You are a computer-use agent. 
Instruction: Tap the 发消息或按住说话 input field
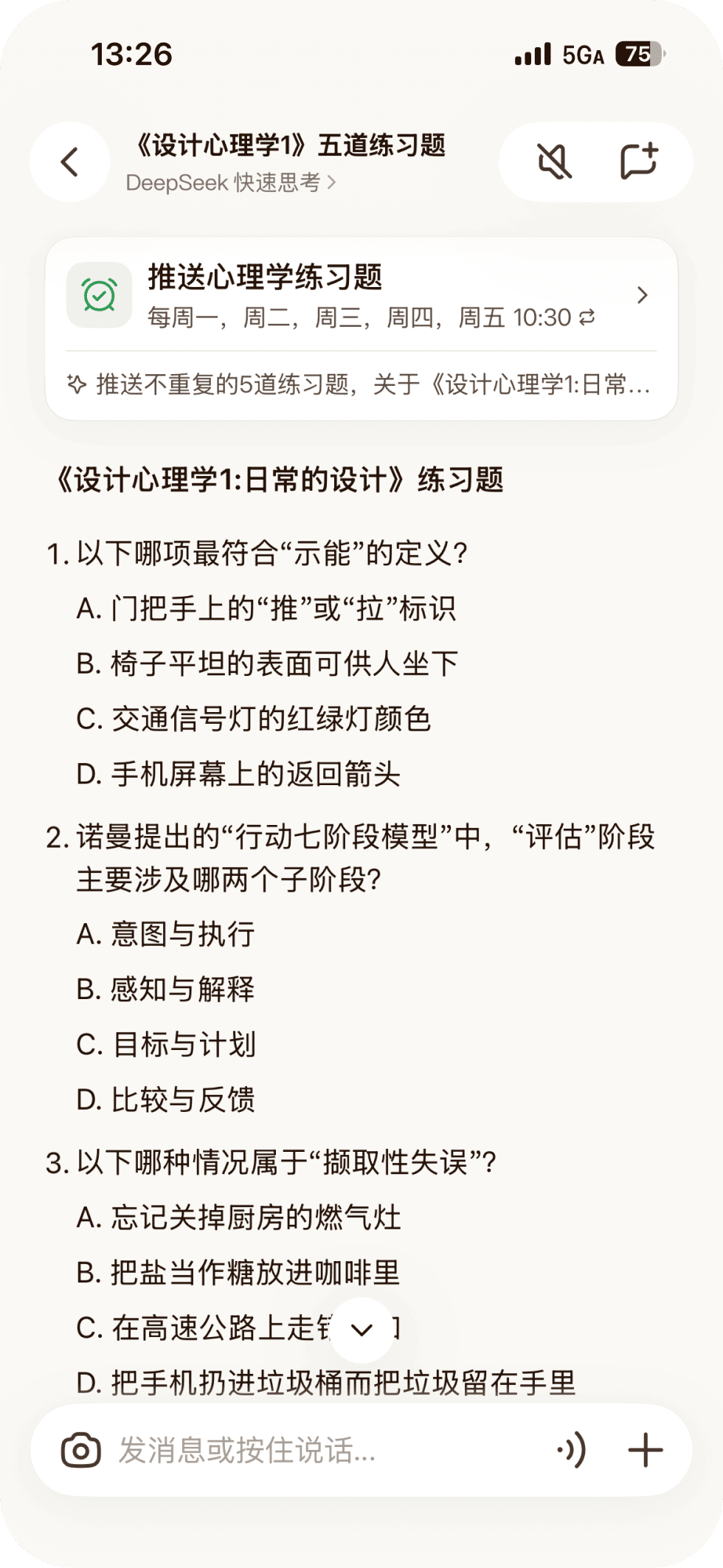[x=325, y=1450]
